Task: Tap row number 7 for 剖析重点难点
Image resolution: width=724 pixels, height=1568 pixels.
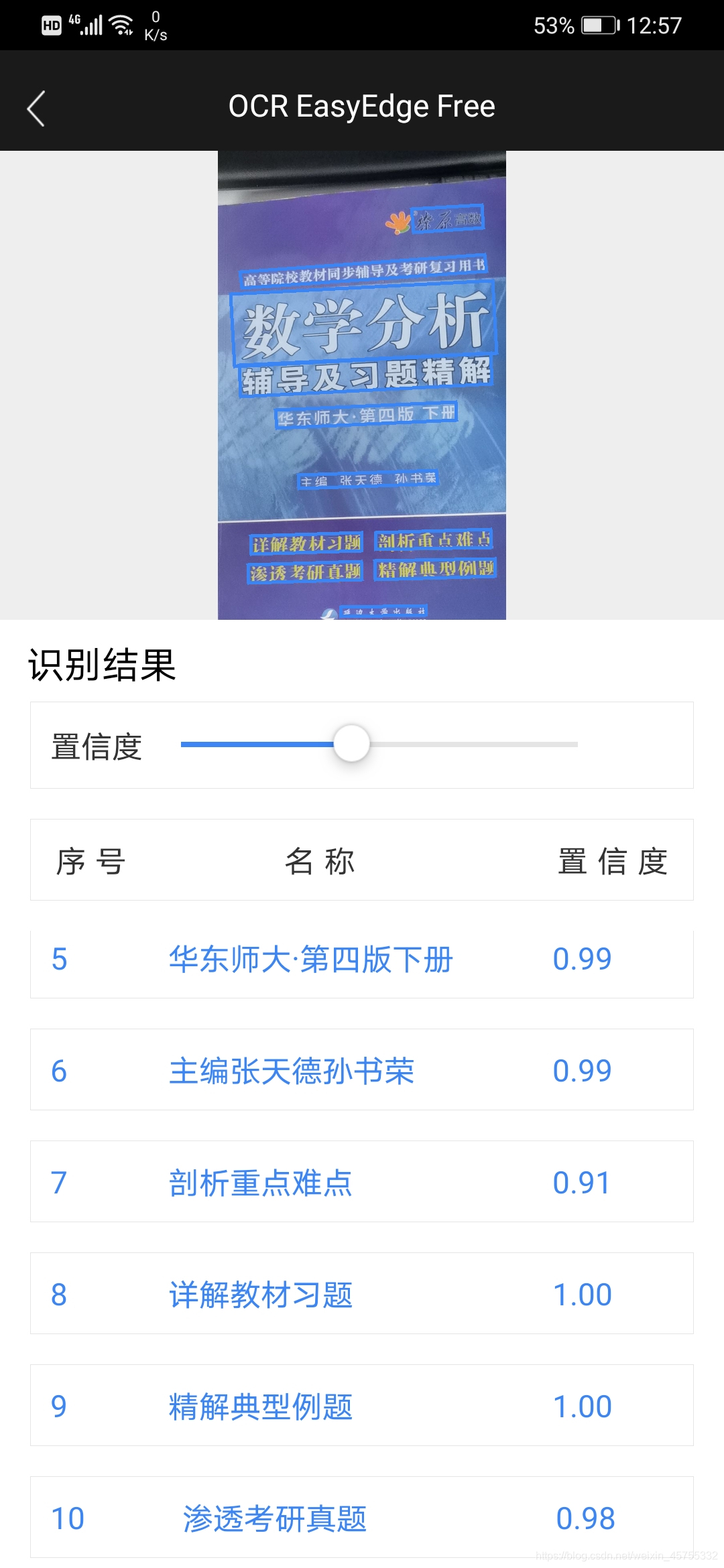Action: click(61, 1181)
